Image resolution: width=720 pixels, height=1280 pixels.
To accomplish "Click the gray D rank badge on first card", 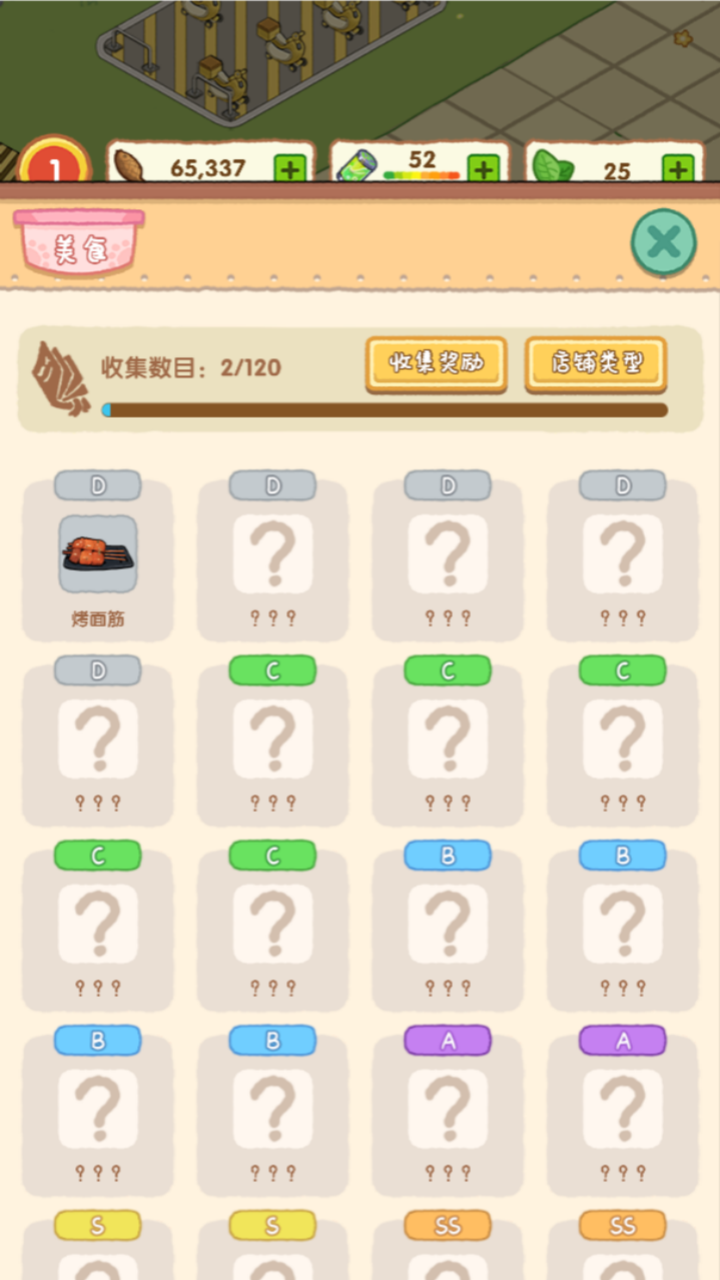I will [x=97, y=485].
